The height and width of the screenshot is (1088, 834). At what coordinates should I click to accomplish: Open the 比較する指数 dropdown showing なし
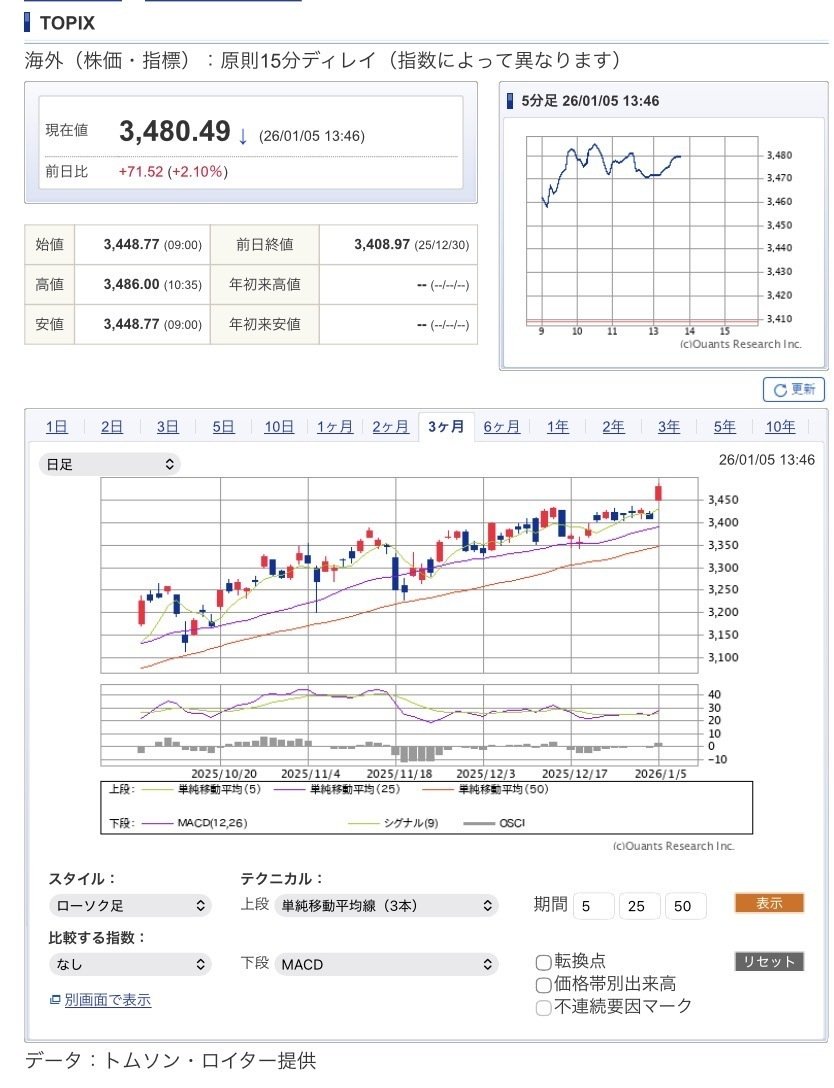click(x=130, y=963)
